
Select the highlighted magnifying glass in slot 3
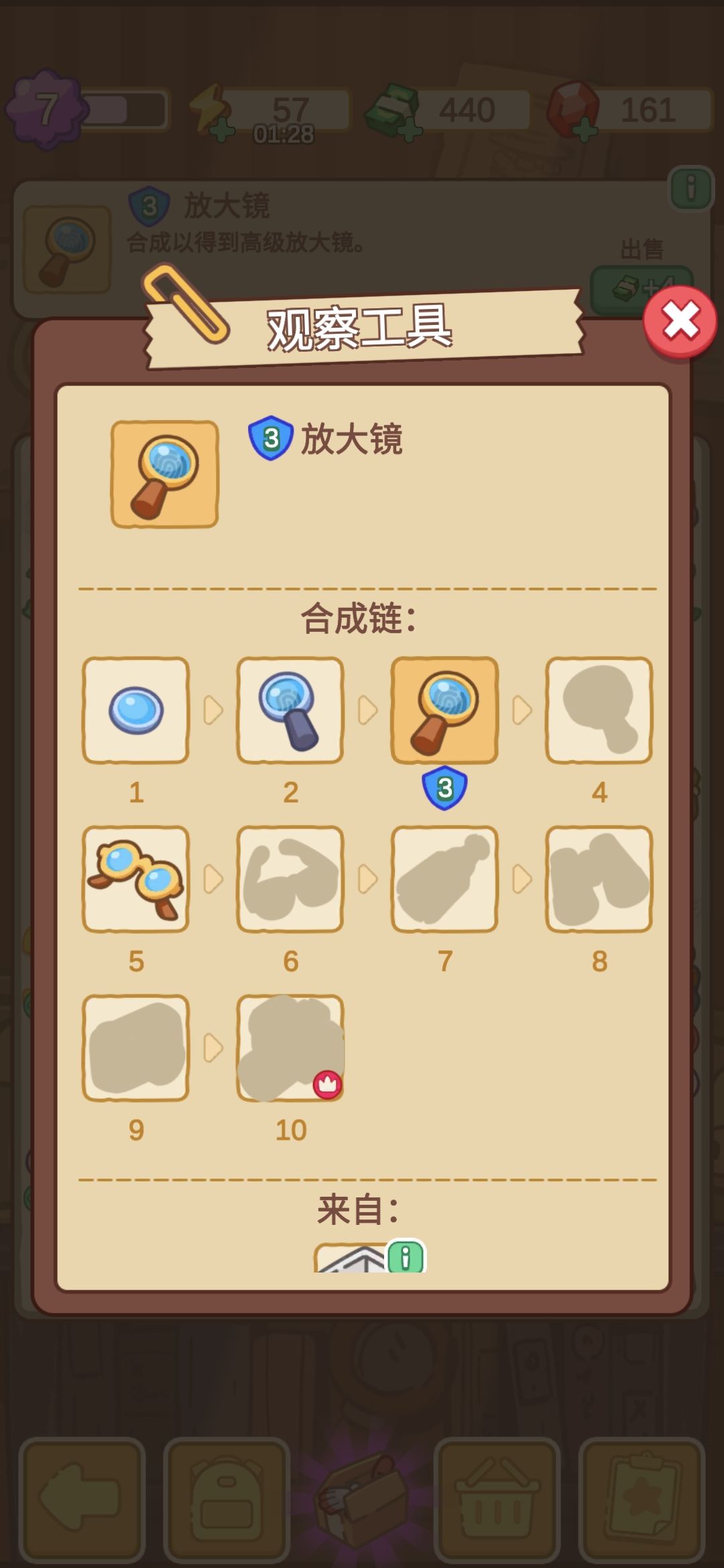tap(444, 712)
